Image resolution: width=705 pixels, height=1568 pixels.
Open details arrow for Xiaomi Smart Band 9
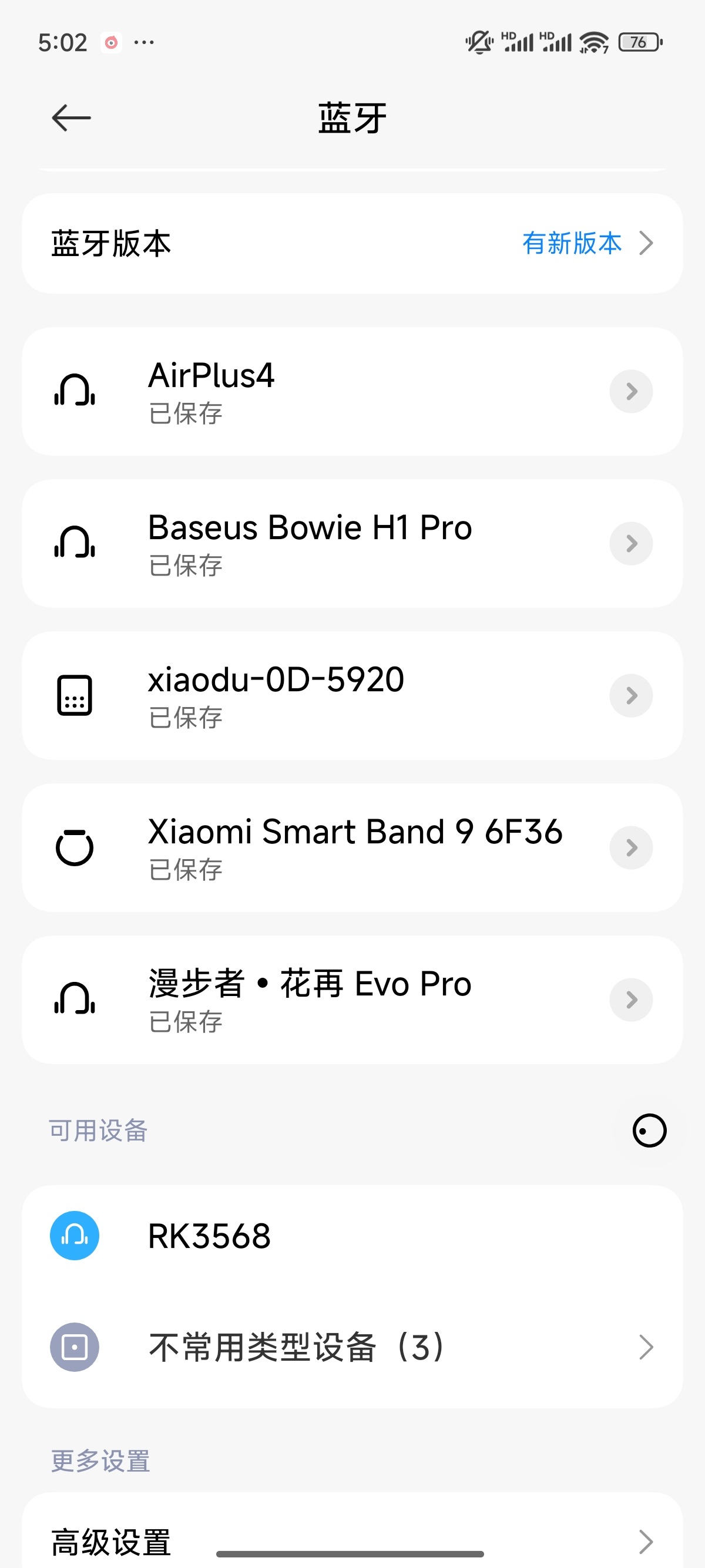tap(631, 848)
